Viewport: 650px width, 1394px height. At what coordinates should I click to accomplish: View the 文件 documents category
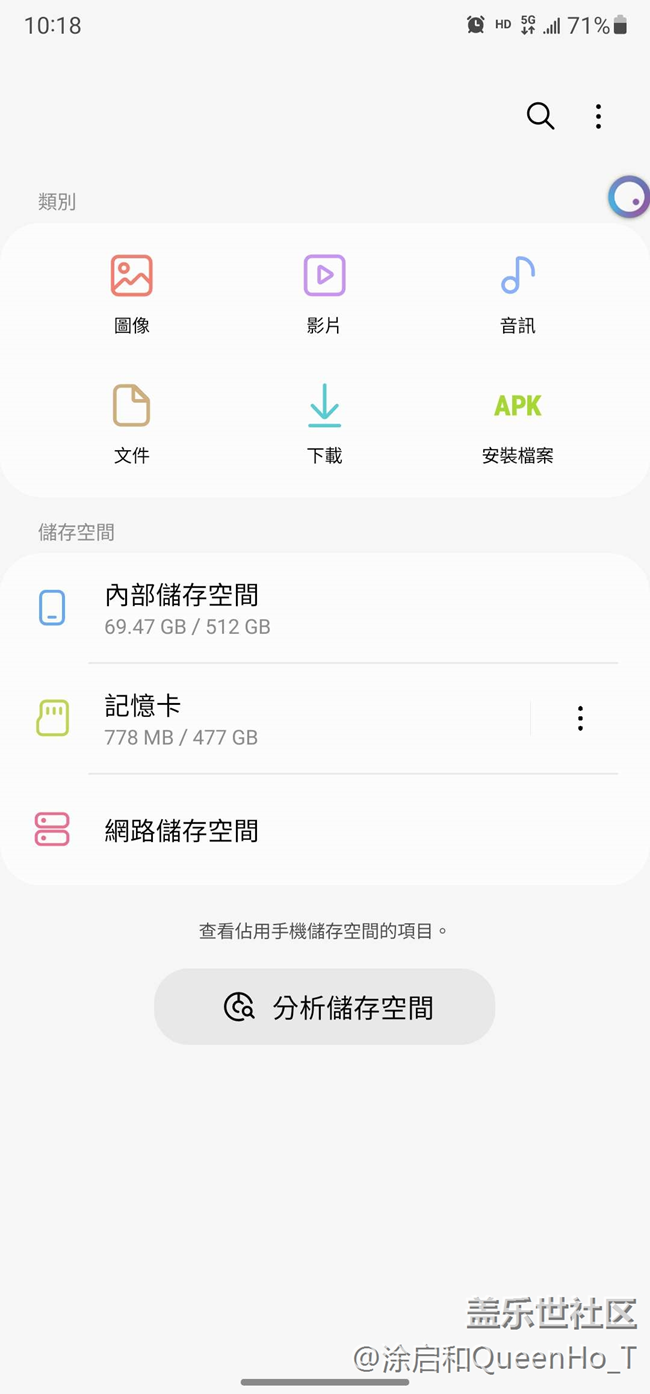(x=132, y=425)
